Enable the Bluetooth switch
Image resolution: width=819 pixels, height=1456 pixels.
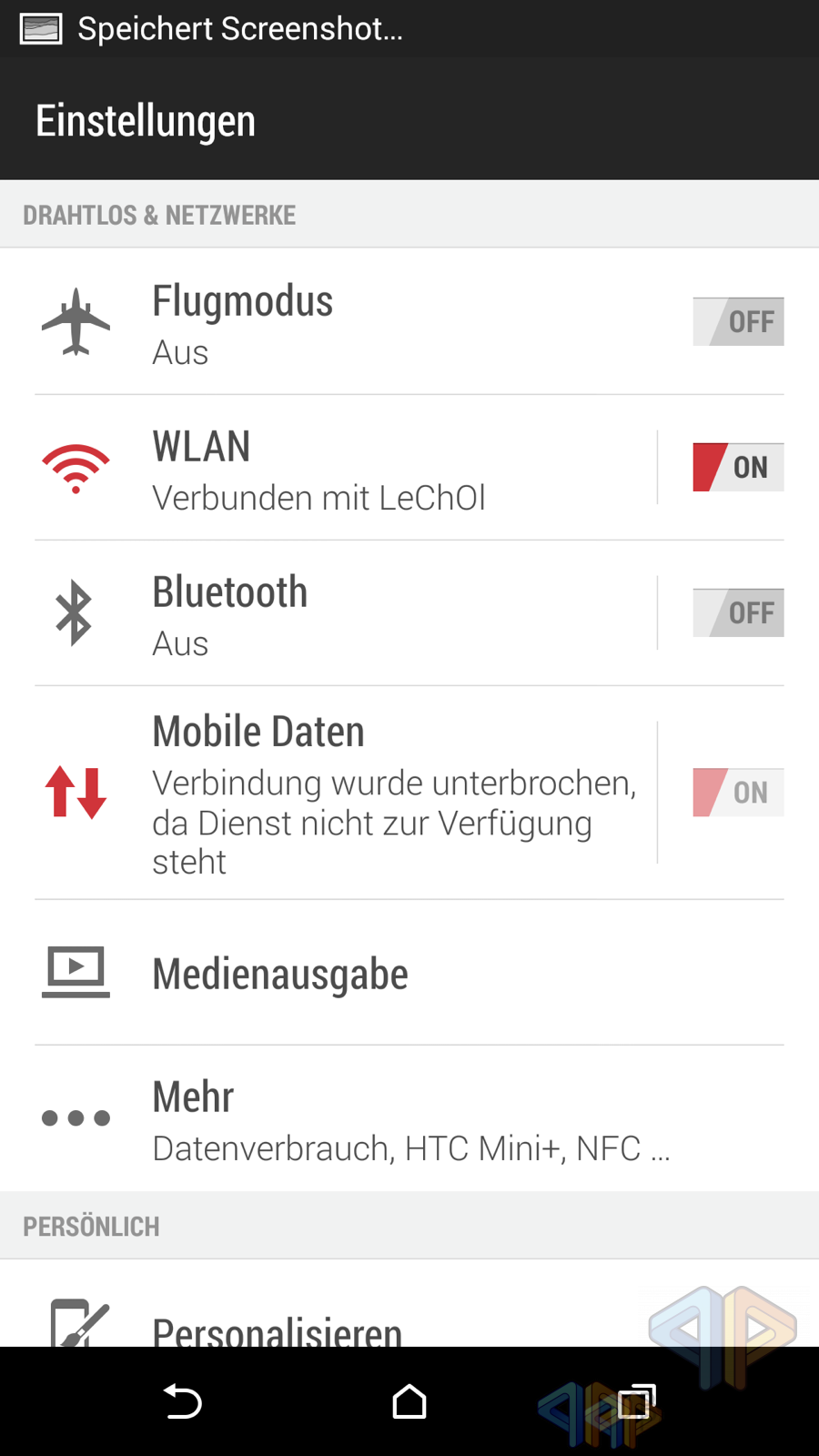pyautogui.click(x=738, y=612)
